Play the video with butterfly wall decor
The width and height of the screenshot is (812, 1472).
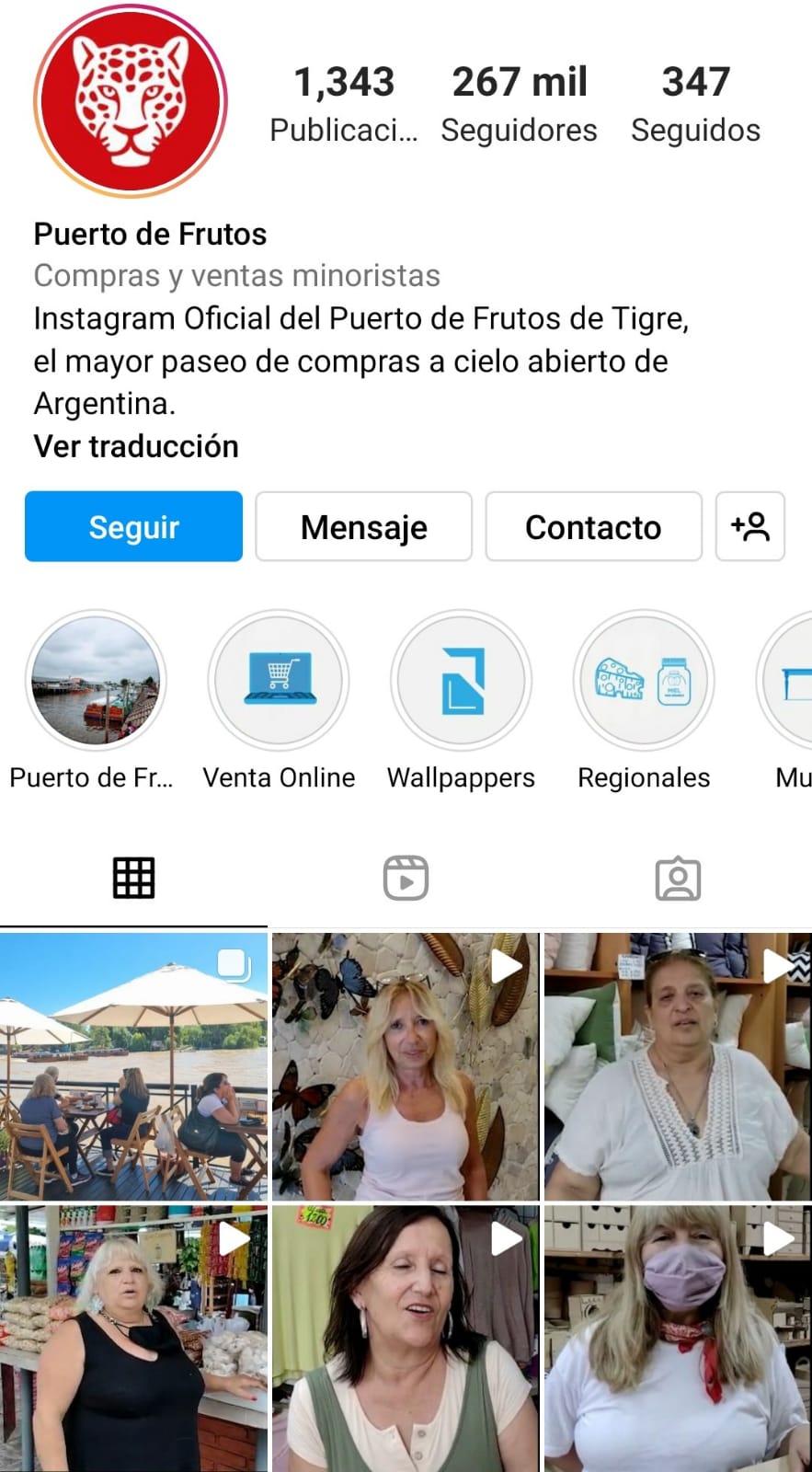tap(406, 1065)
